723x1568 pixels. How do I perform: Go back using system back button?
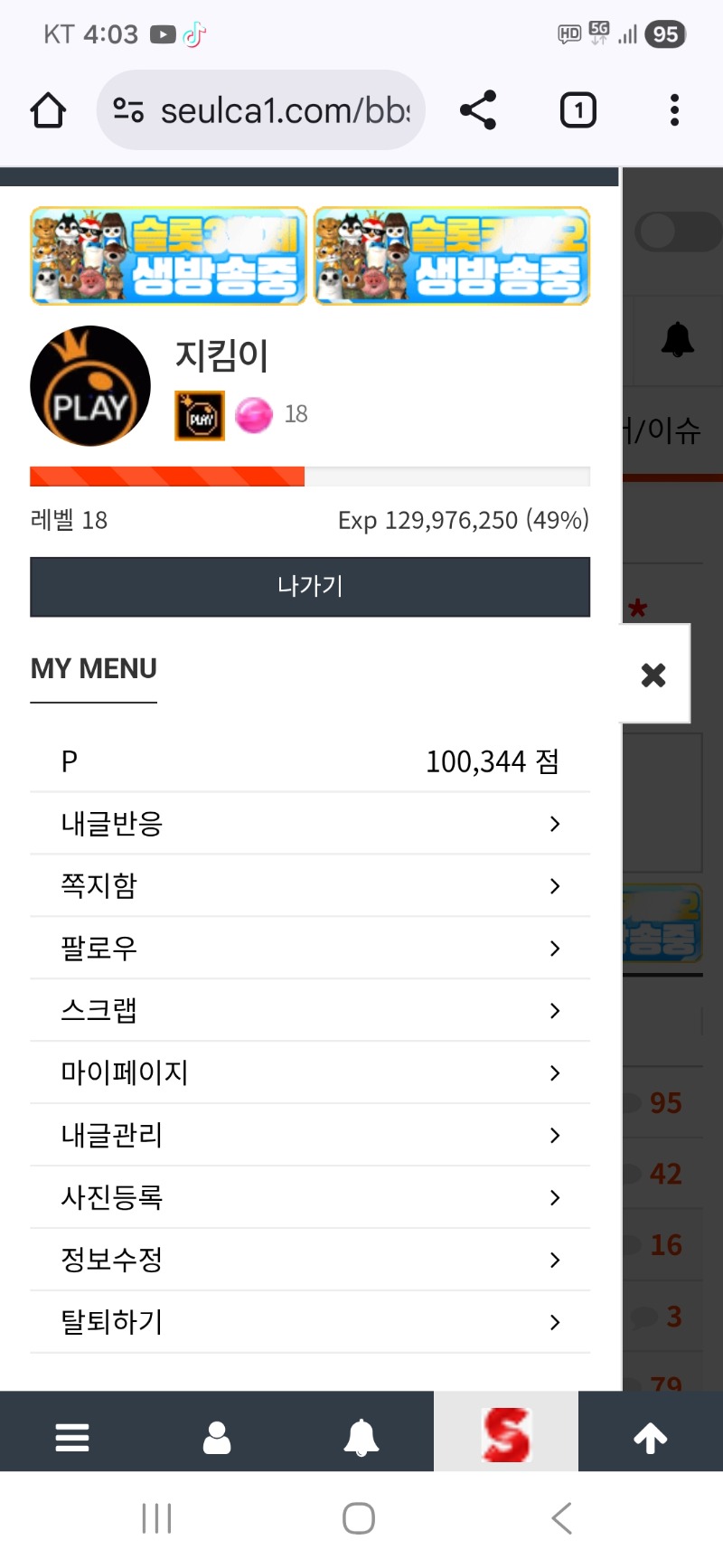561,1518
